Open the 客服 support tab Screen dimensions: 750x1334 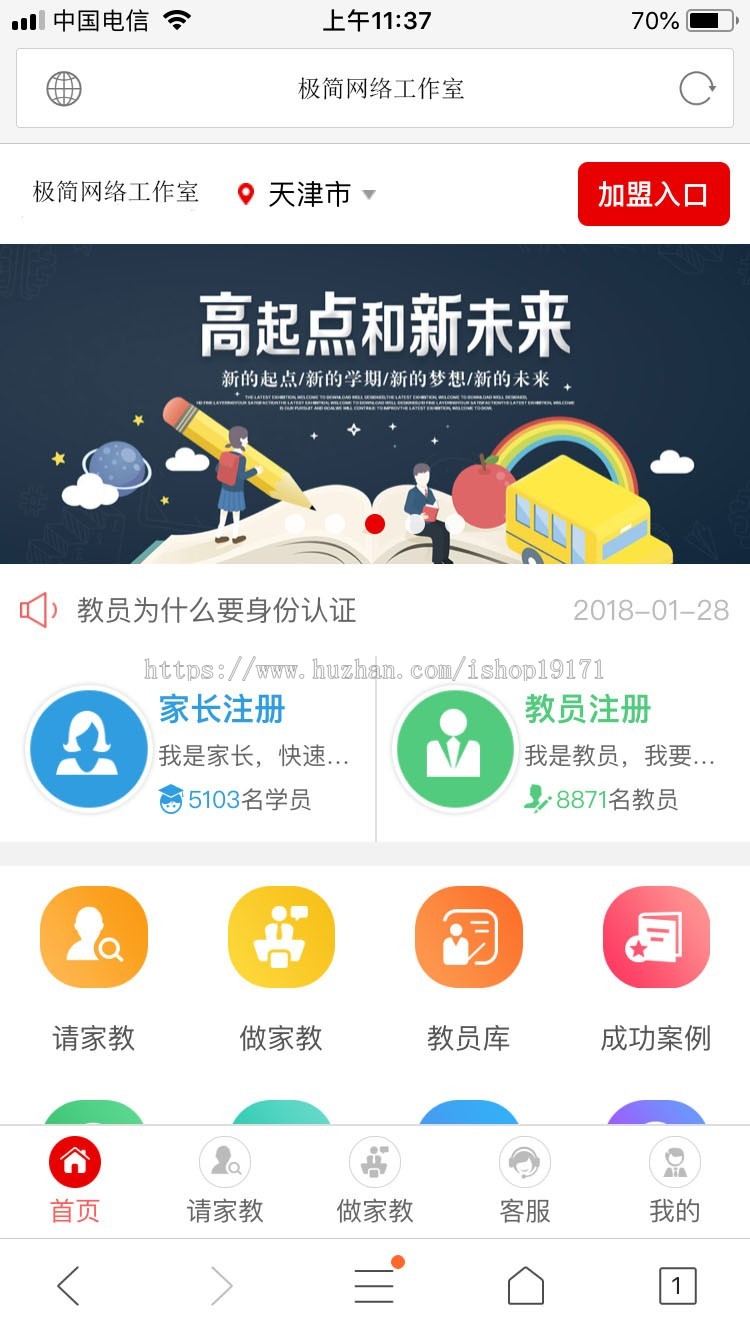pyautogui.click(x=525, y=1182)
